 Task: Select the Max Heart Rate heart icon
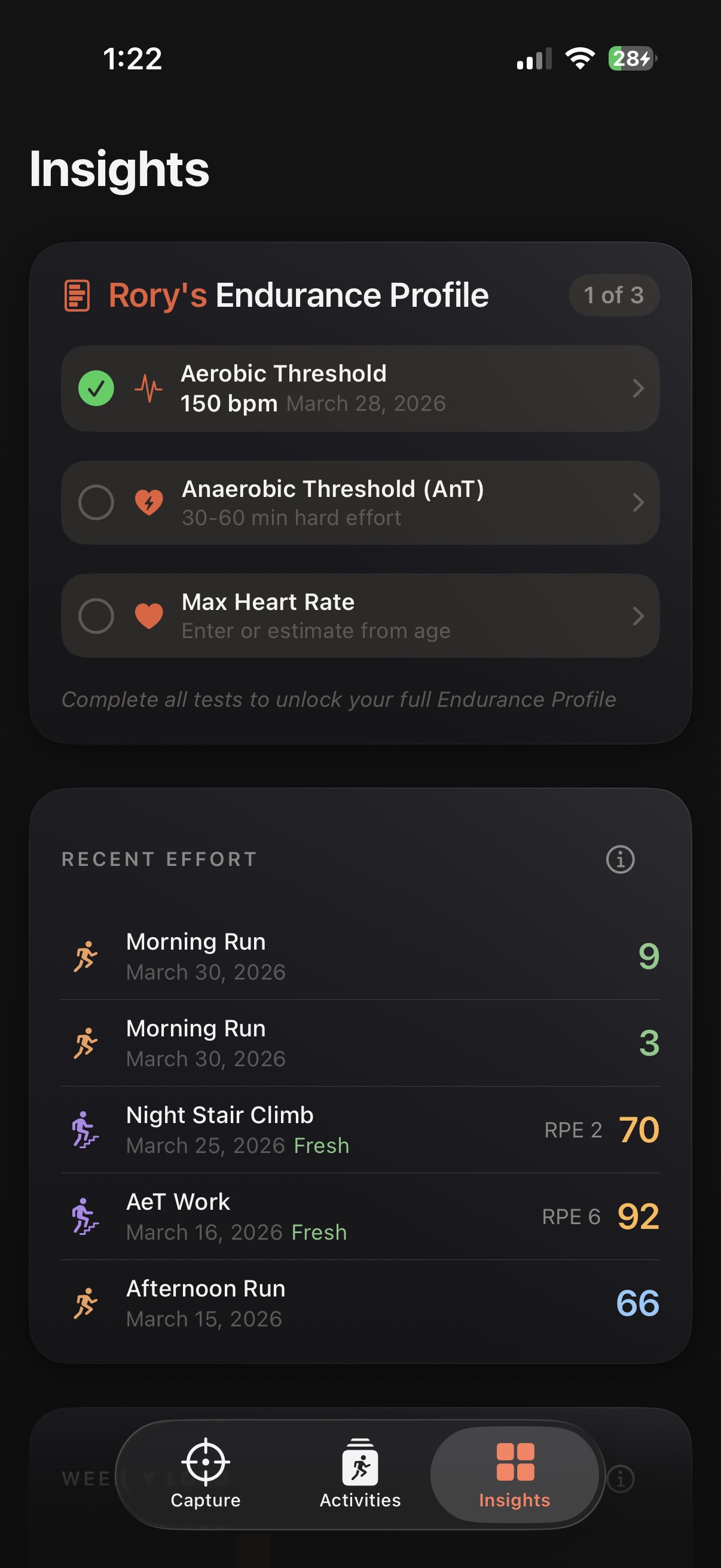(x=149, y=615)
